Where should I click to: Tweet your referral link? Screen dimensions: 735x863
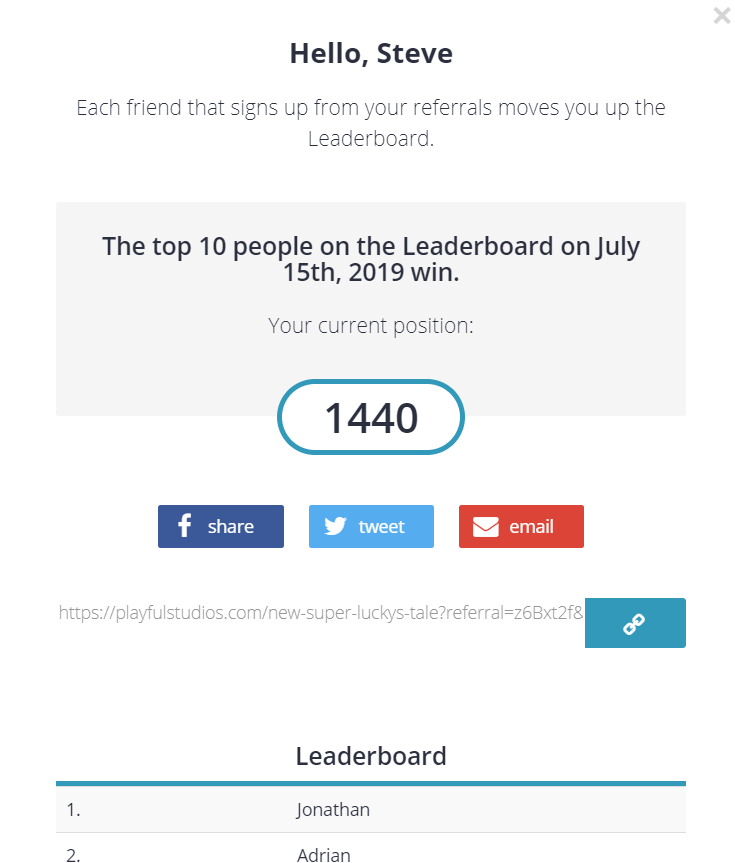click(x=371, y=527)
